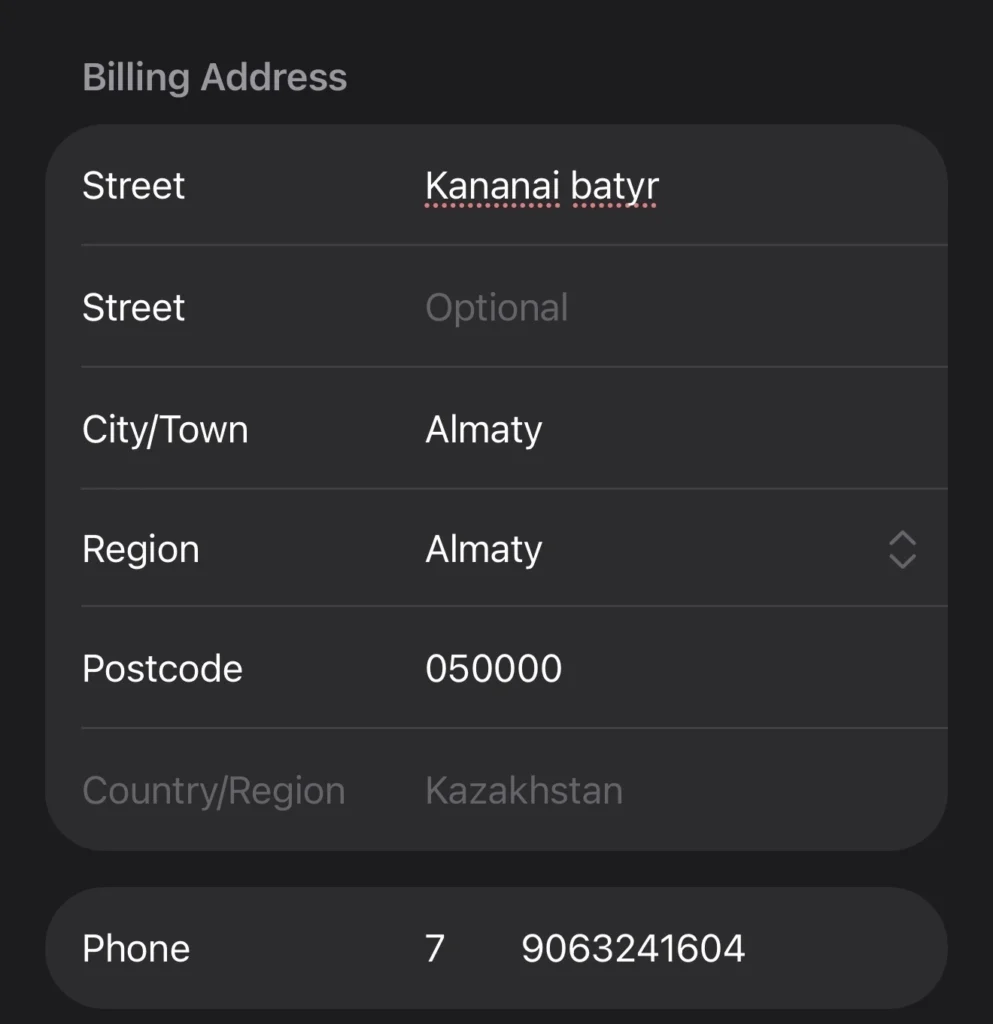Screen dimensions: 993x1024
Task: Edit the phone country code 7
Action: (x=435, y=948)
